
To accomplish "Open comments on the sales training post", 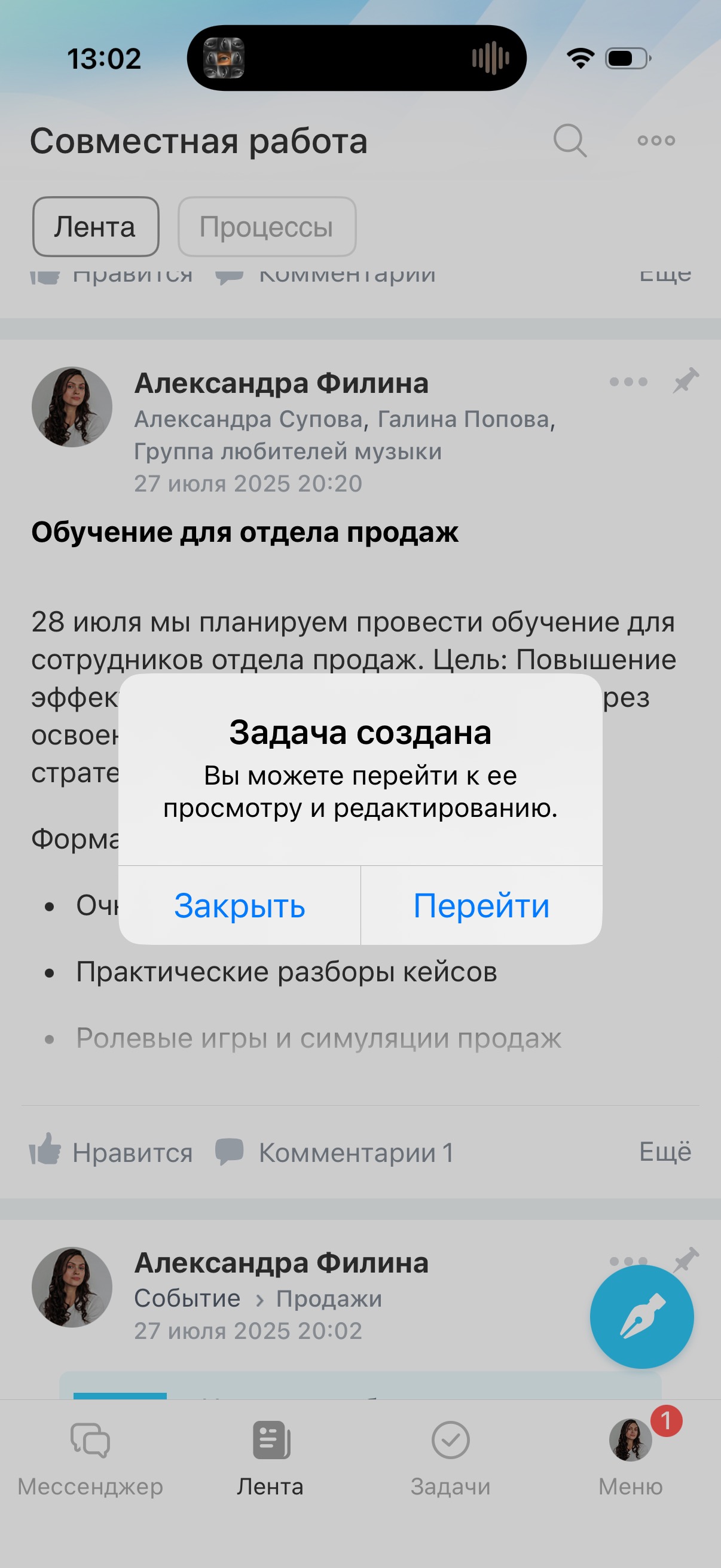I will click(335, 1152).
